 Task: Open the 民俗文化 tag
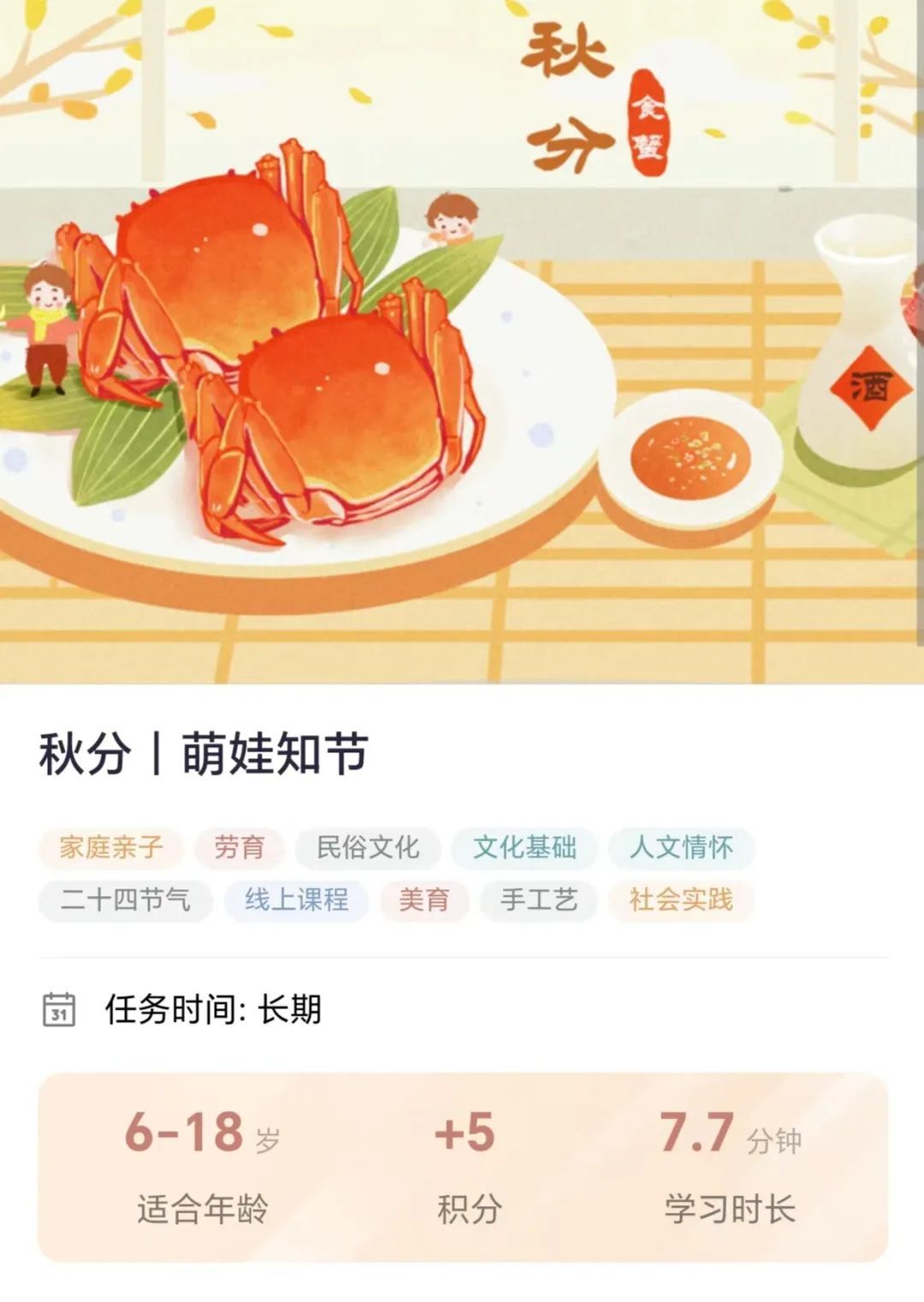click(x=368, y=847)
